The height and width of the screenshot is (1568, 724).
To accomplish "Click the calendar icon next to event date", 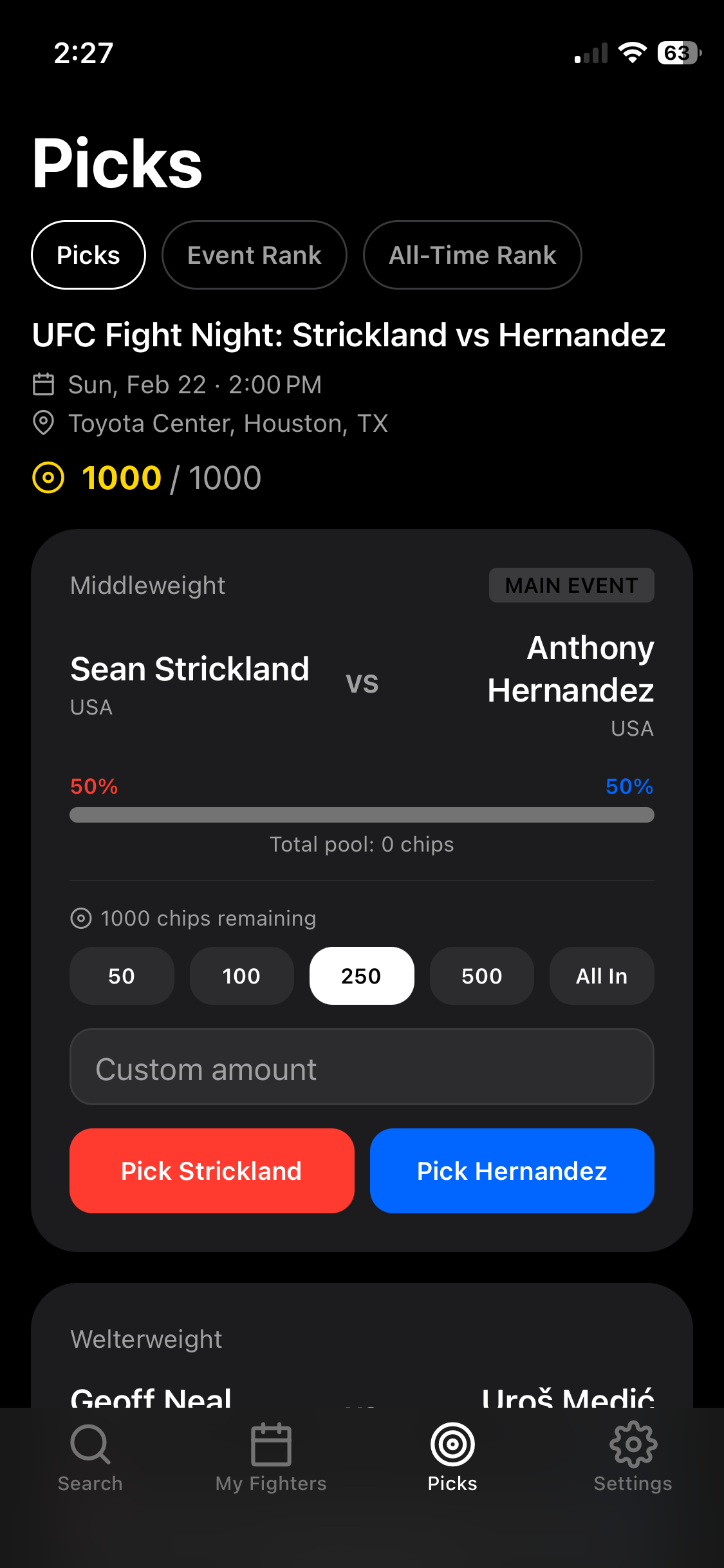I will click(44, 384).
